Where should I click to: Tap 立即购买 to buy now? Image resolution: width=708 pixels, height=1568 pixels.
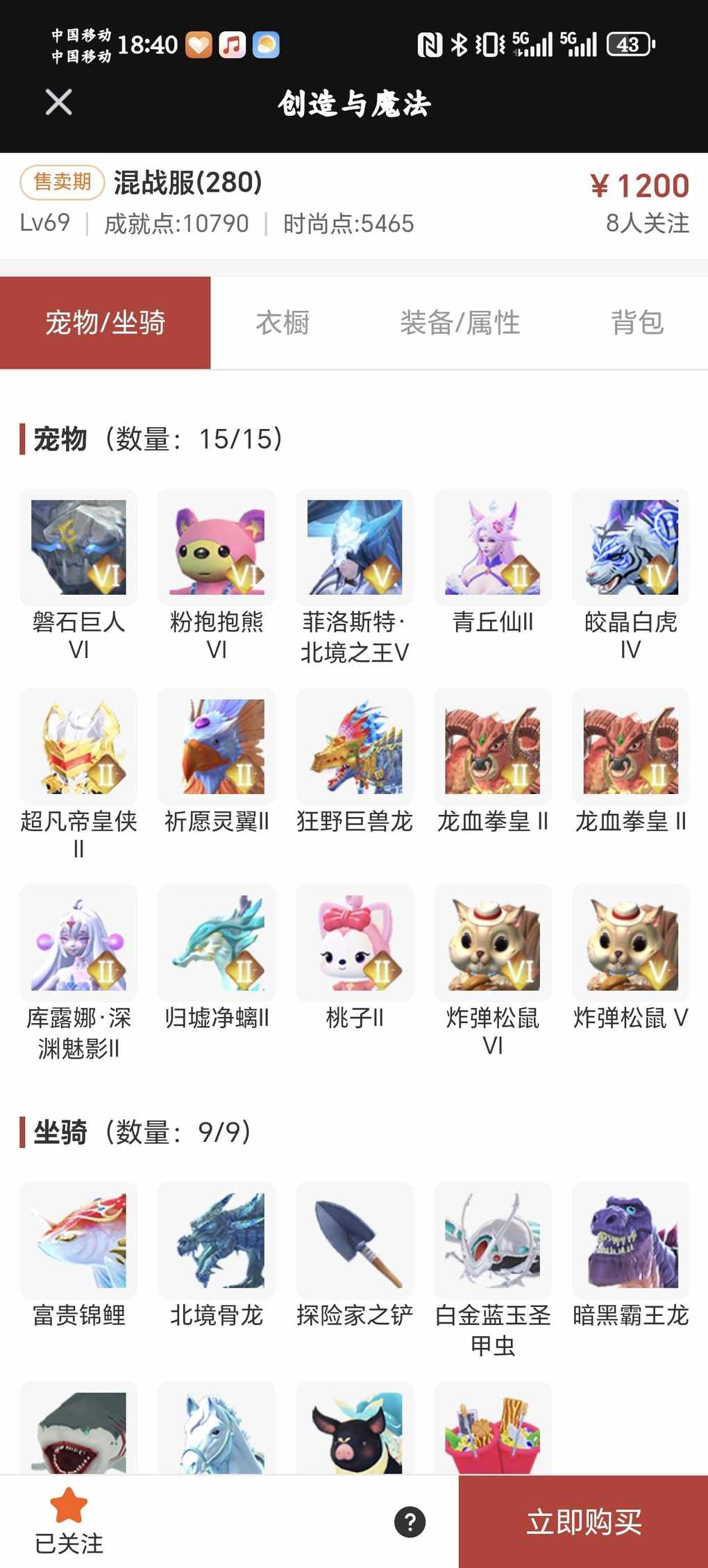pos(583,1521)
